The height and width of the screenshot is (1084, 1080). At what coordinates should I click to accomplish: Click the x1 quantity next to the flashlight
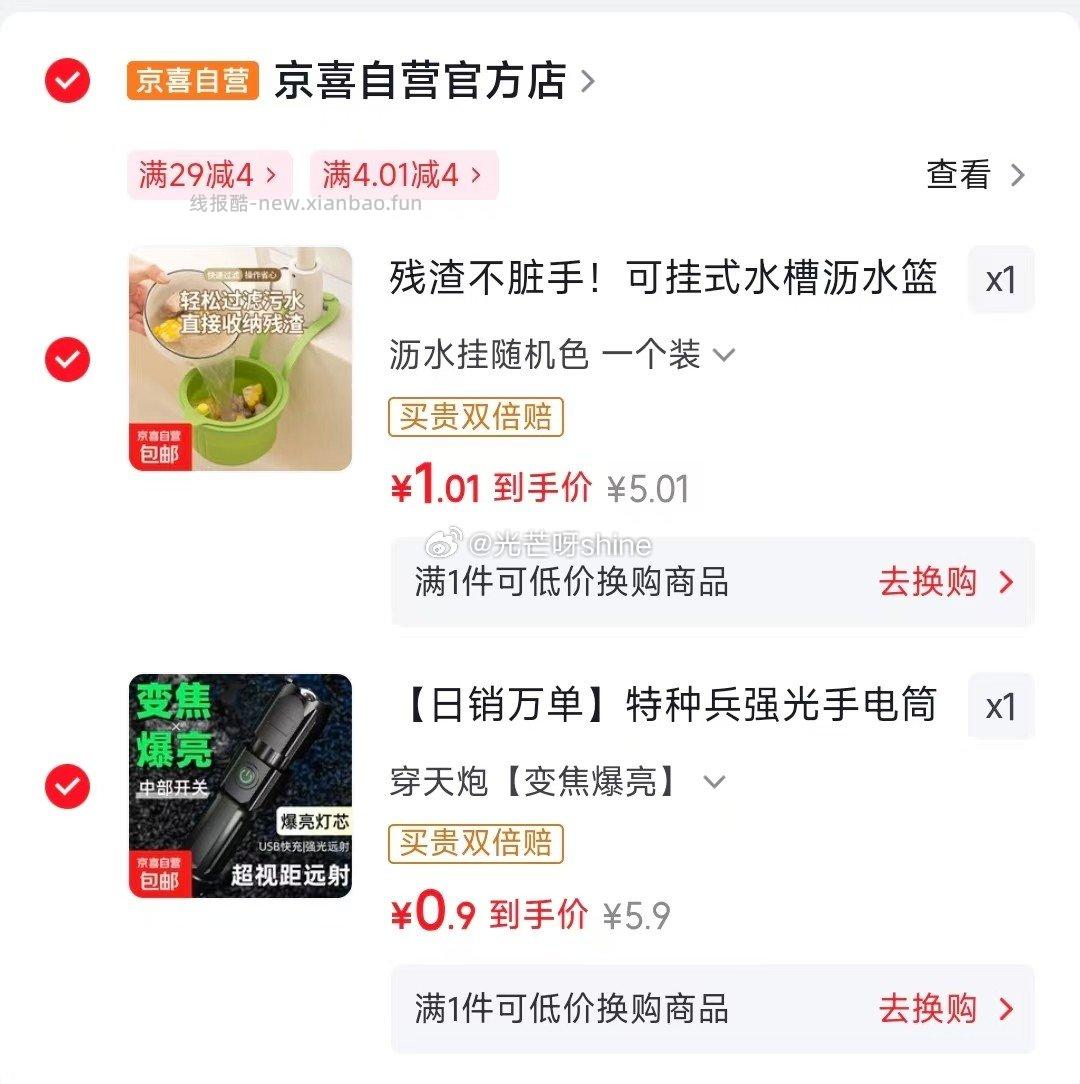(1001, 707)
